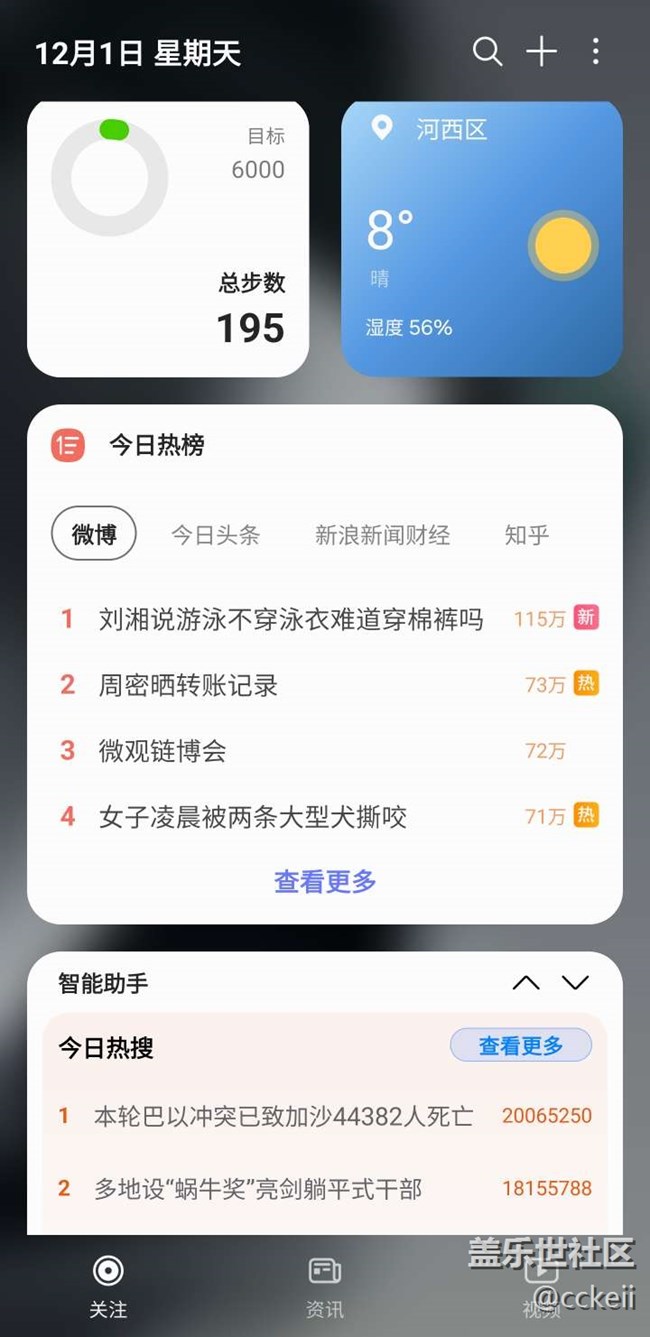Open hot search 多地设蜗牛奖亮剑躺平式干部
Image resolution: width=650 pixels, height=1337 pixels.
click(x=325, y=1188)
